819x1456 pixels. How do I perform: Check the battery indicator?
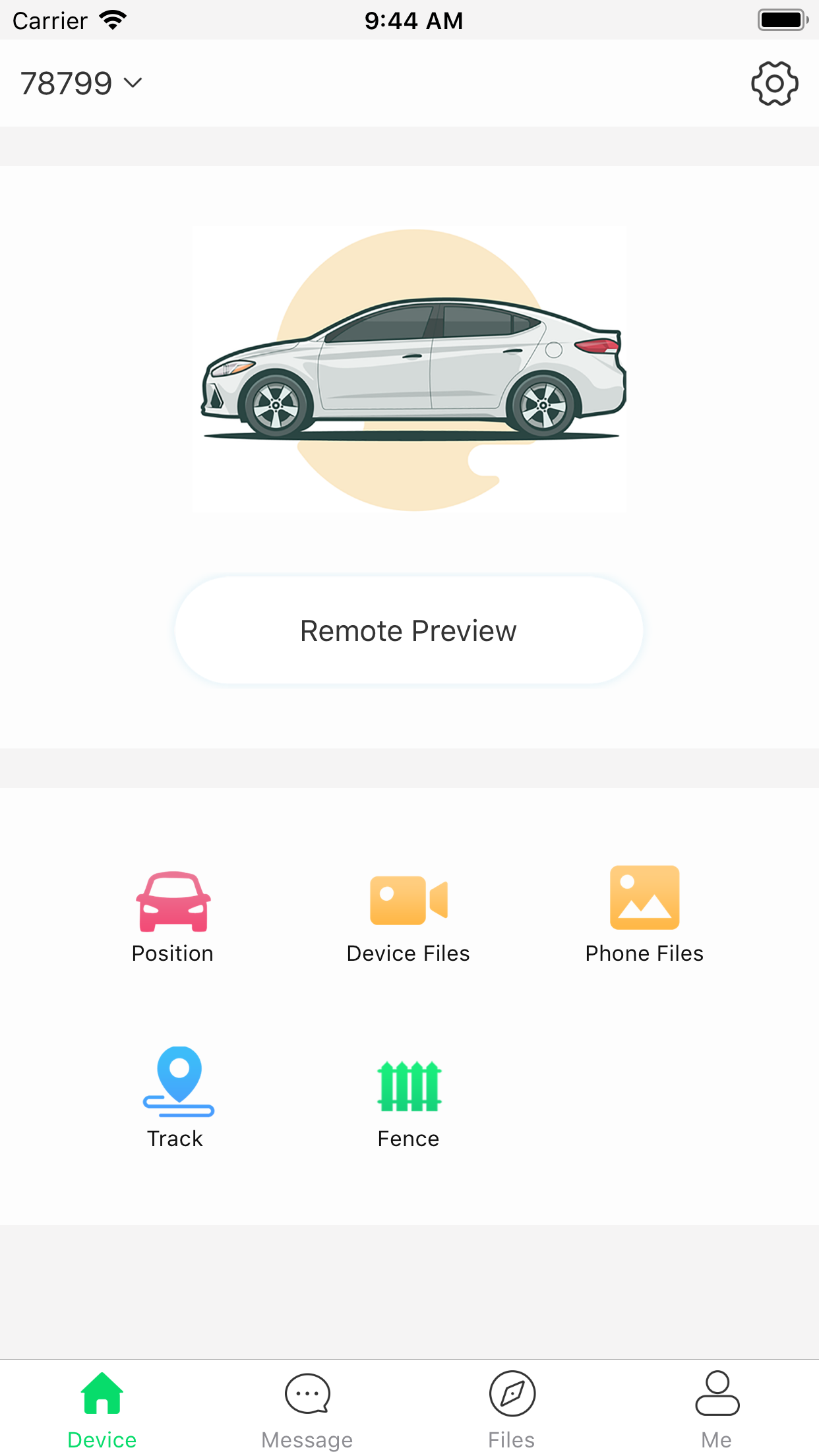coord(781,20)
